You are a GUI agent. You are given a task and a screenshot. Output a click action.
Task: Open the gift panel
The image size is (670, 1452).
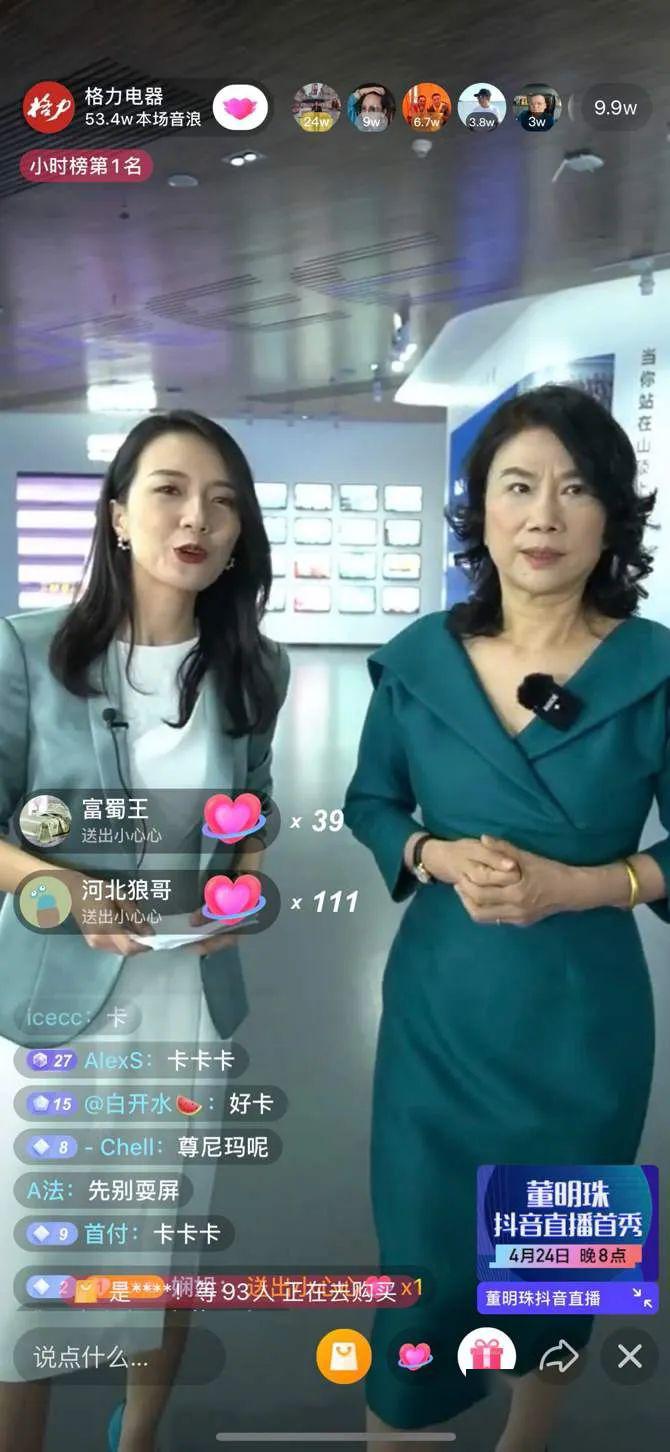(x=486, y=1356)
